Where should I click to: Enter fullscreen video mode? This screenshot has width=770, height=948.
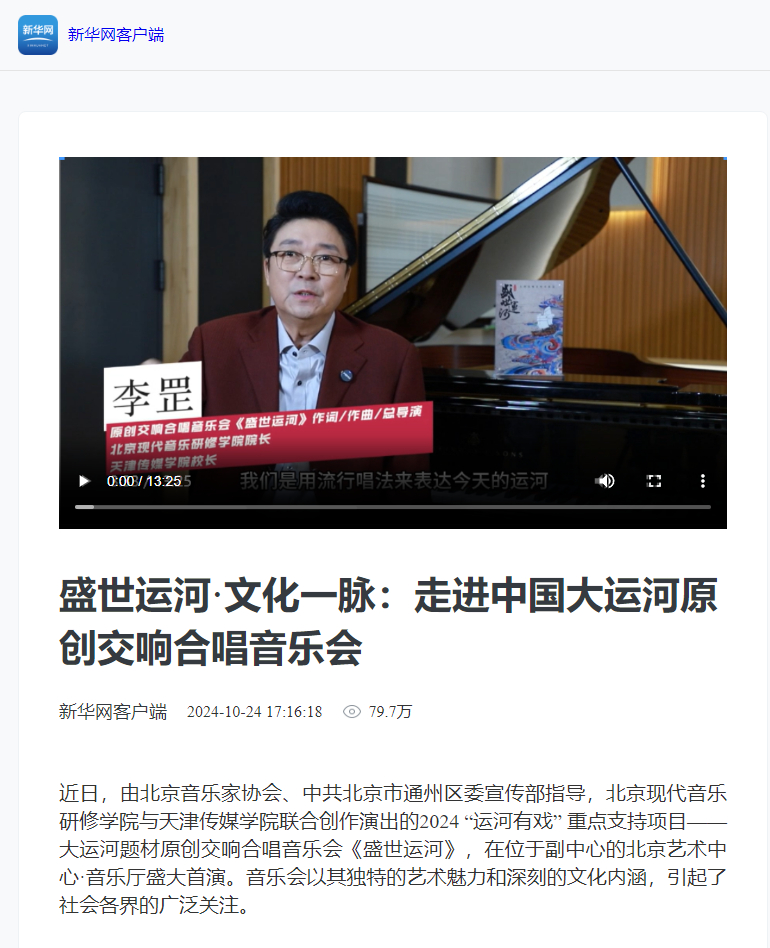[x=654, y=481]
